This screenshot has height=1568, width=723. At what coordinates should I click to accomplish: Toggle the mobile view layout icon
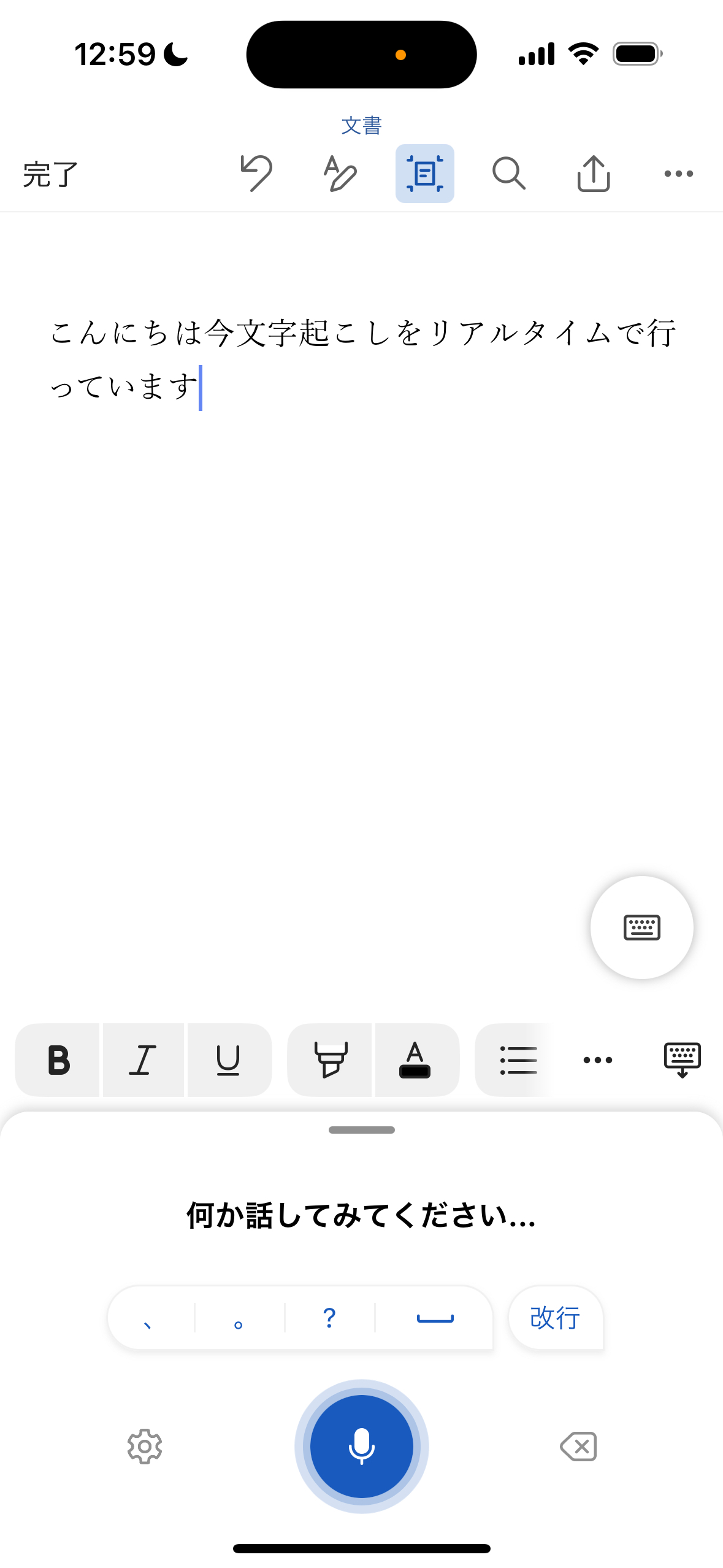point(424,174)
